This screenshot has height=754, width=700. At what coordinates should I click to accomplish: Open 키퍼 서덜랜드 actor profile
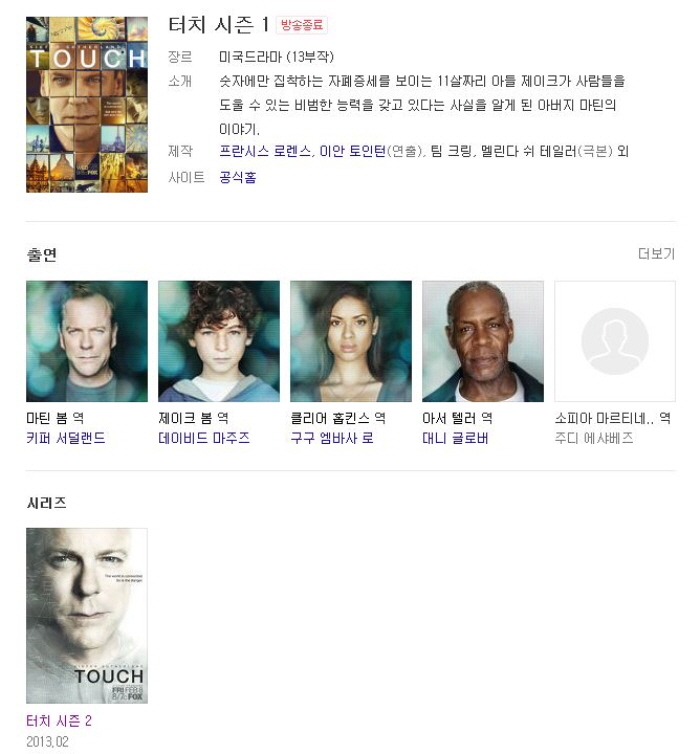(66, 438)
